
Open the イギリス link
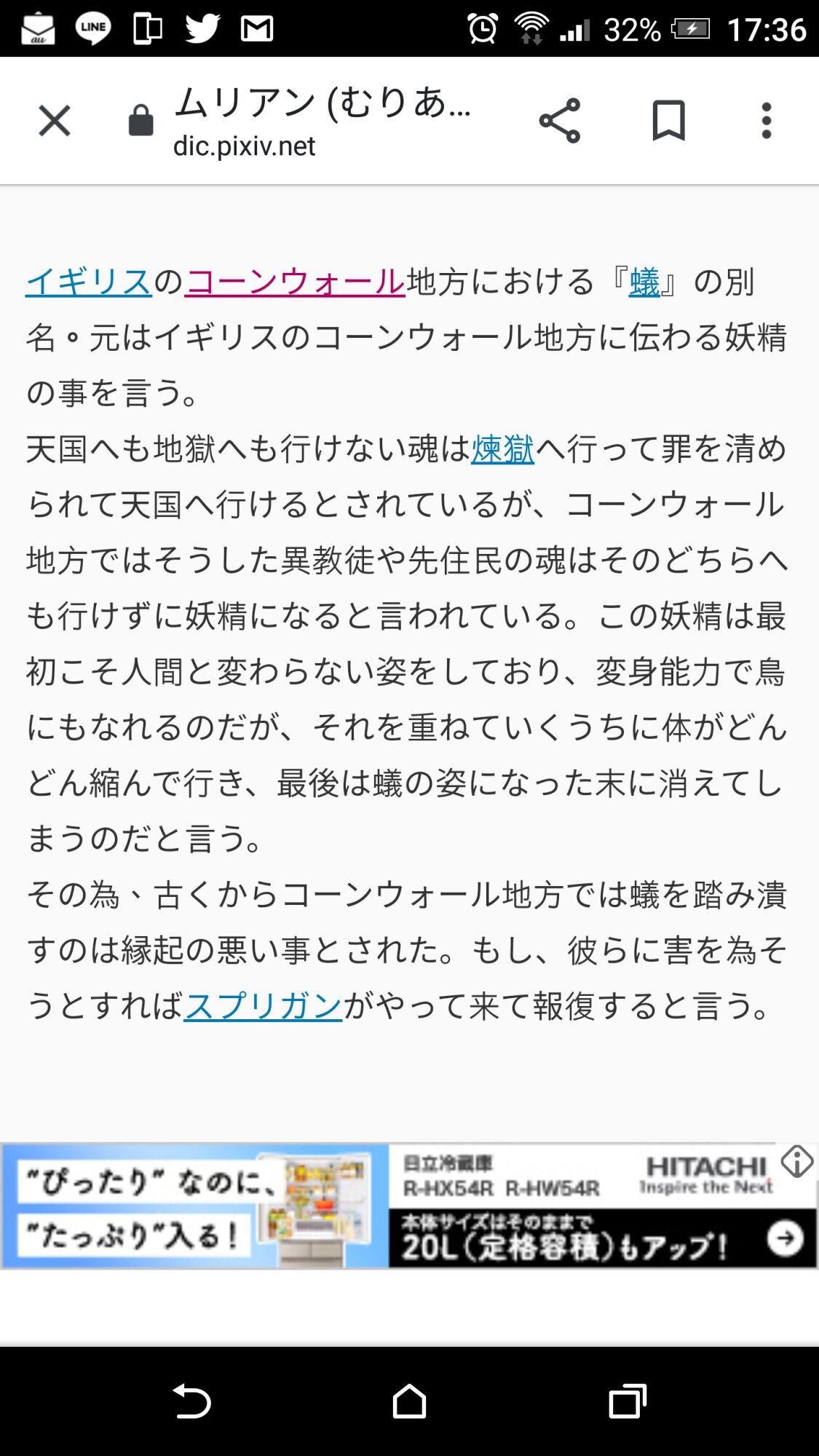coord(89,282)
